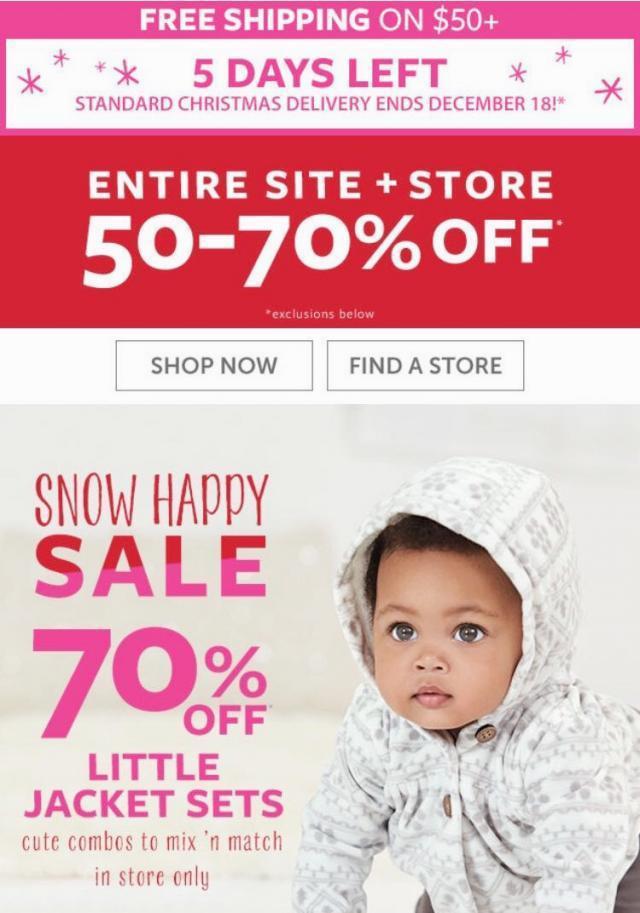The image size is (640, 913).
Task: Open the free shipping on $50+ banner
Action: [x=319, y=19]
